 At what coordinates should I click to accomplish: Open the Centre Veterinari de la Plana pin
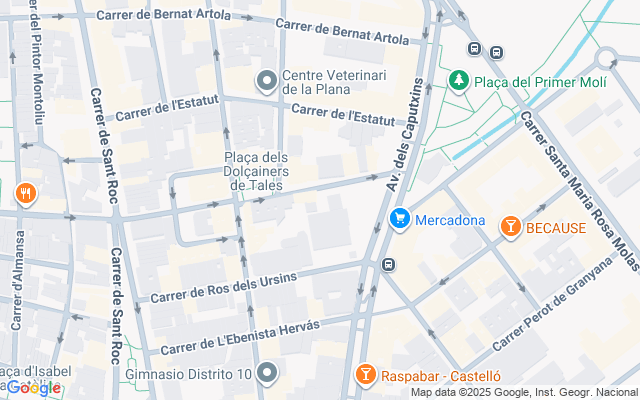click(267, 81)
